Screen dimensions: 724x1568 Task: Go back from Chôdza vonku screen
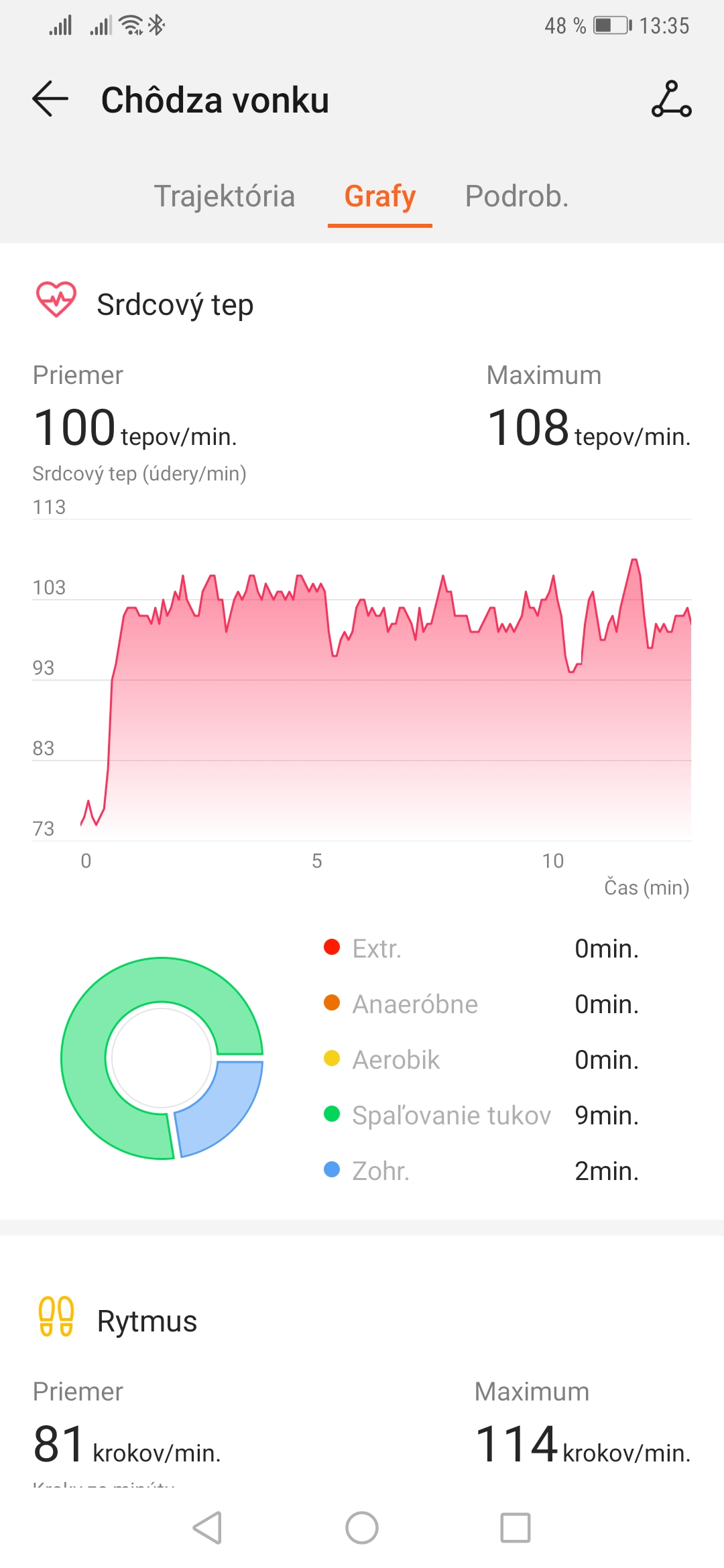[50, 99]
